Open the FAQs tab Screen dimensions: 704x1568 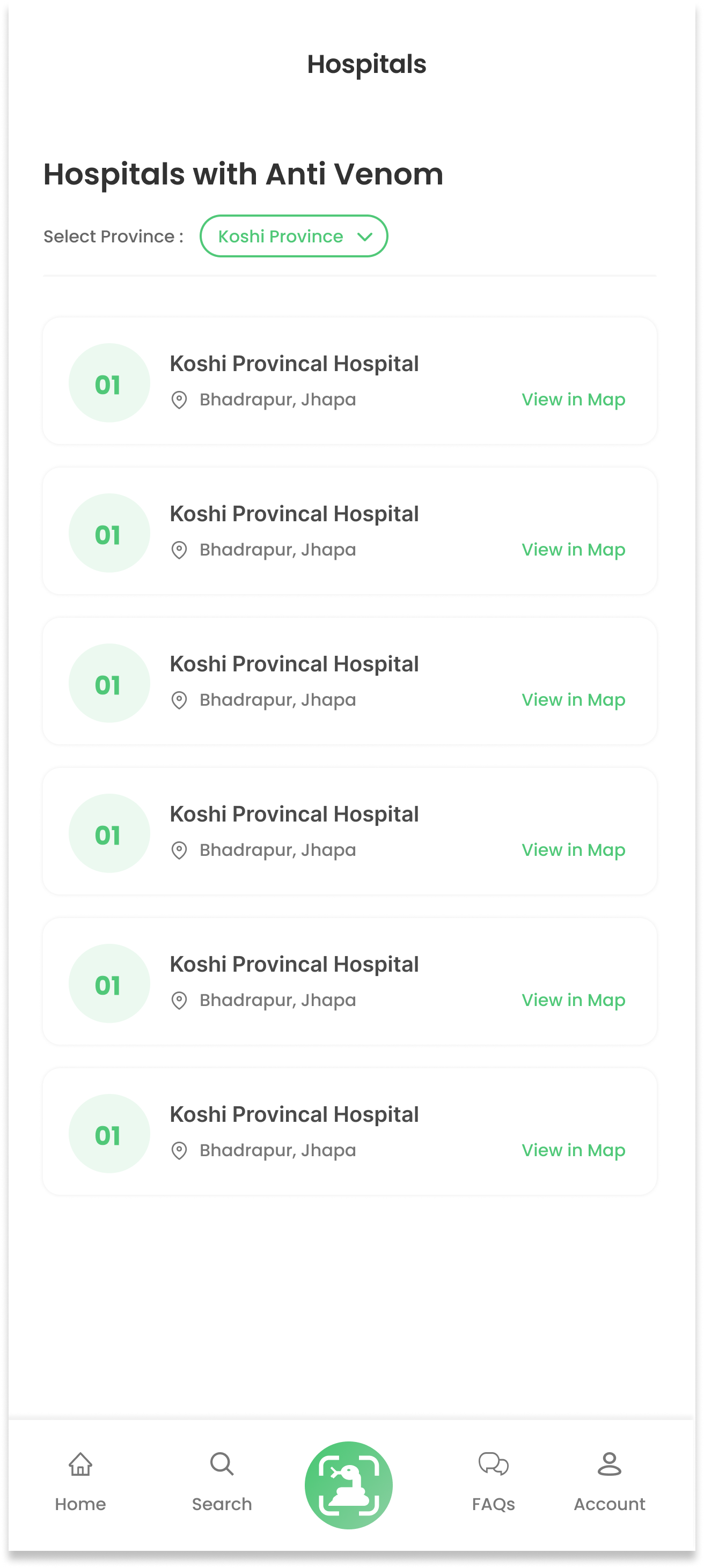(493, 1482)
